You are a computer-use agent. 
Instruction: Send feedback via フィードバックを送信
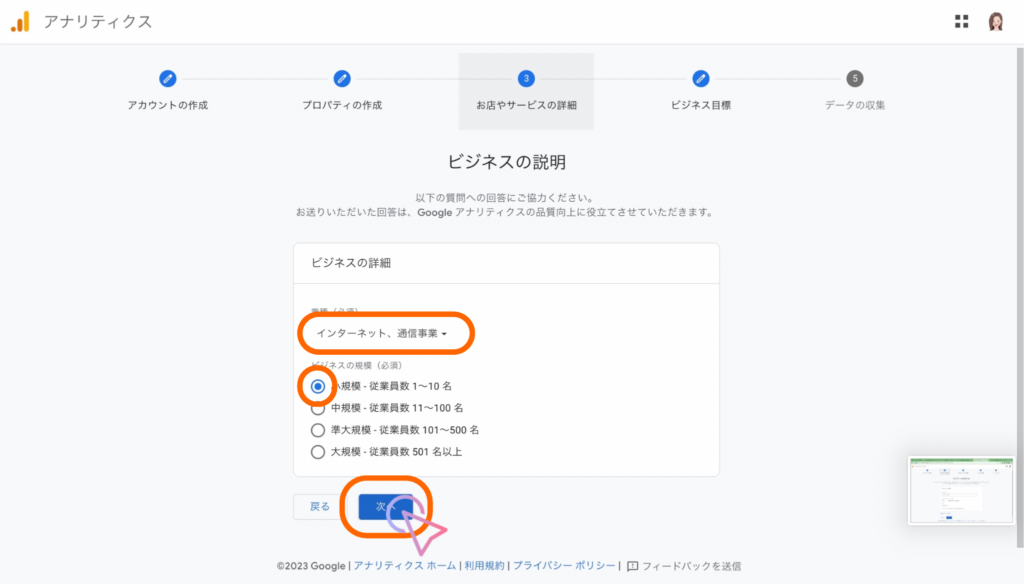coord(684,566)
